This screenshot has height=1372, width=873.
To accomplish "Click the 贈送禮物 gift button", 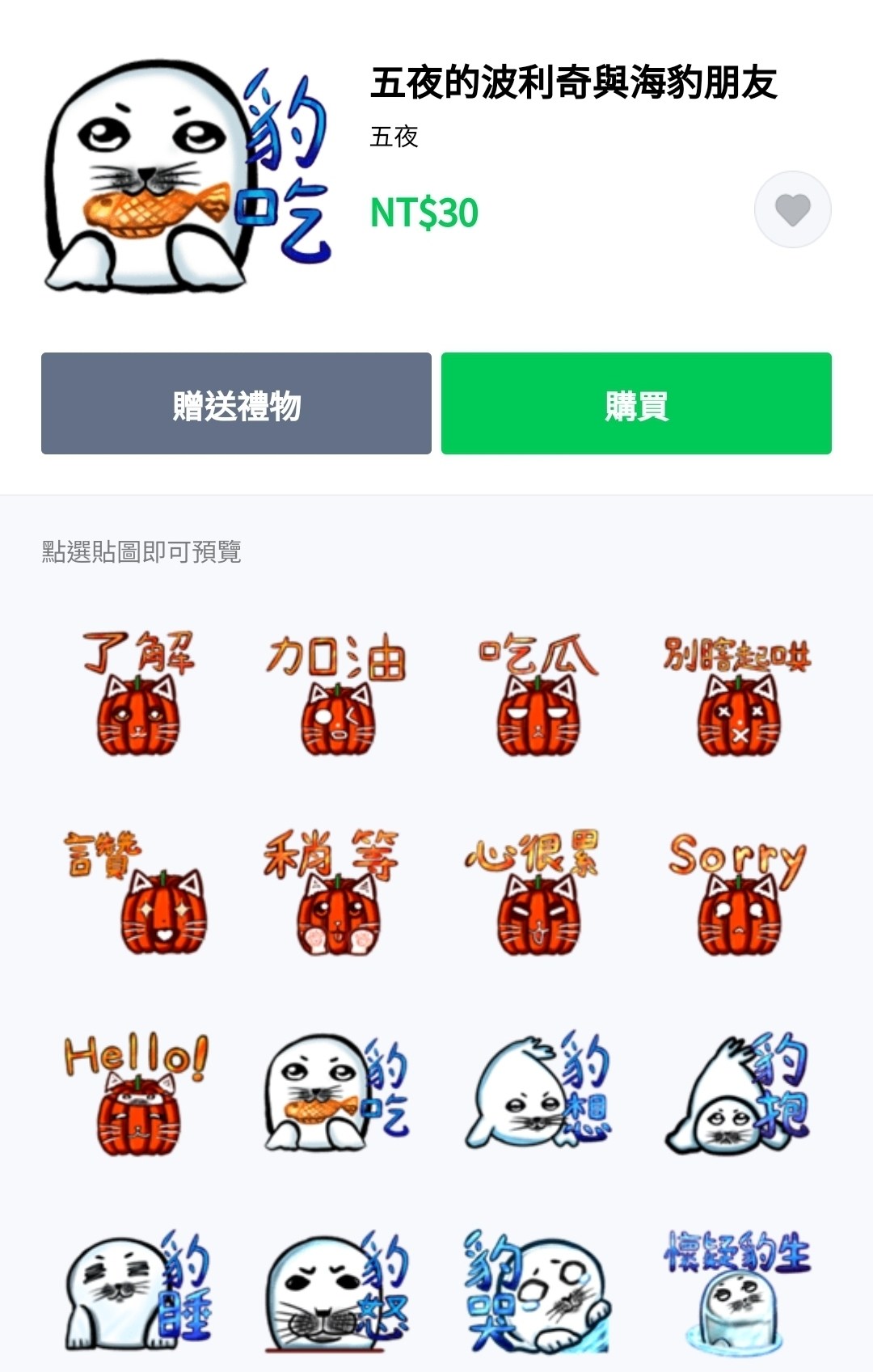I will 236,403.
